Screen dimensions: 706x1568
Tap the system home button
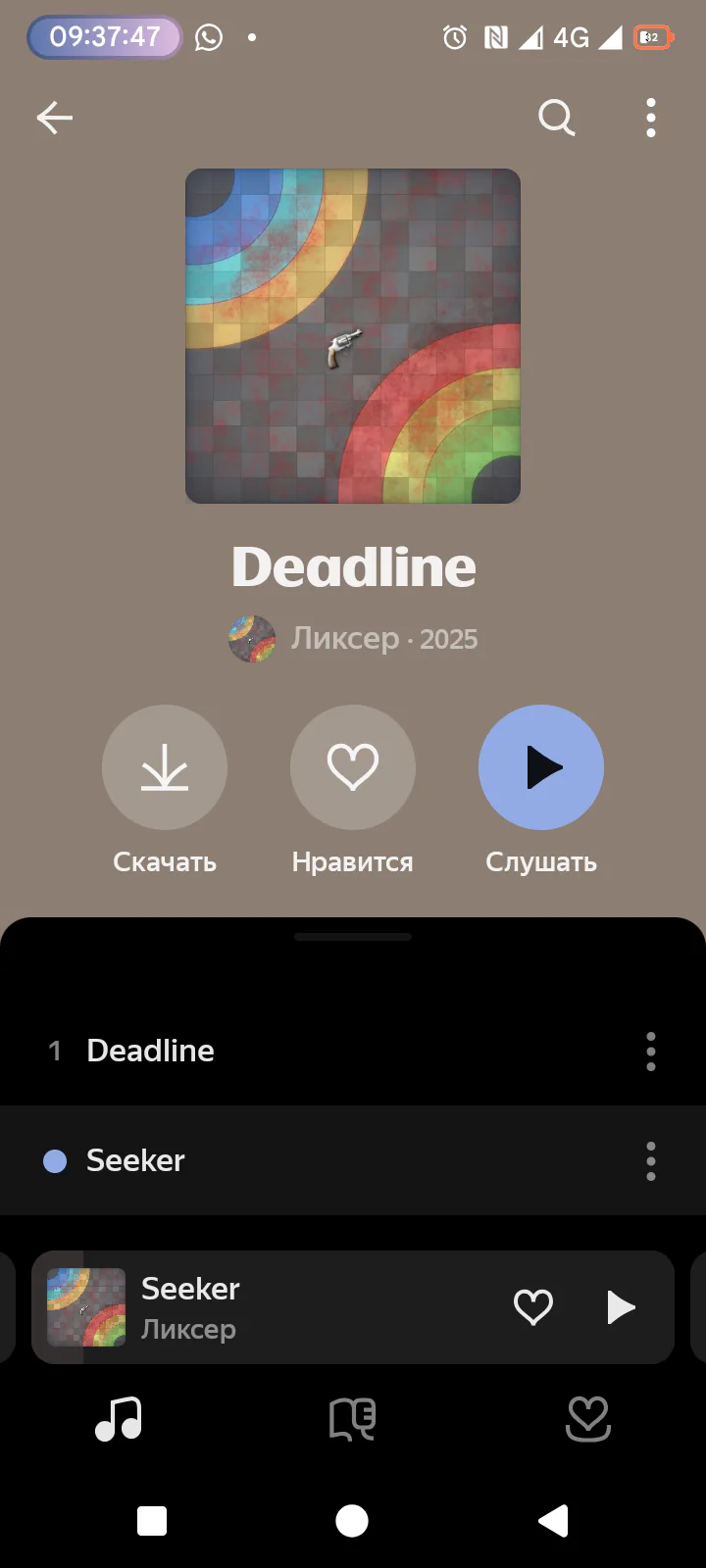(352, 1521)
